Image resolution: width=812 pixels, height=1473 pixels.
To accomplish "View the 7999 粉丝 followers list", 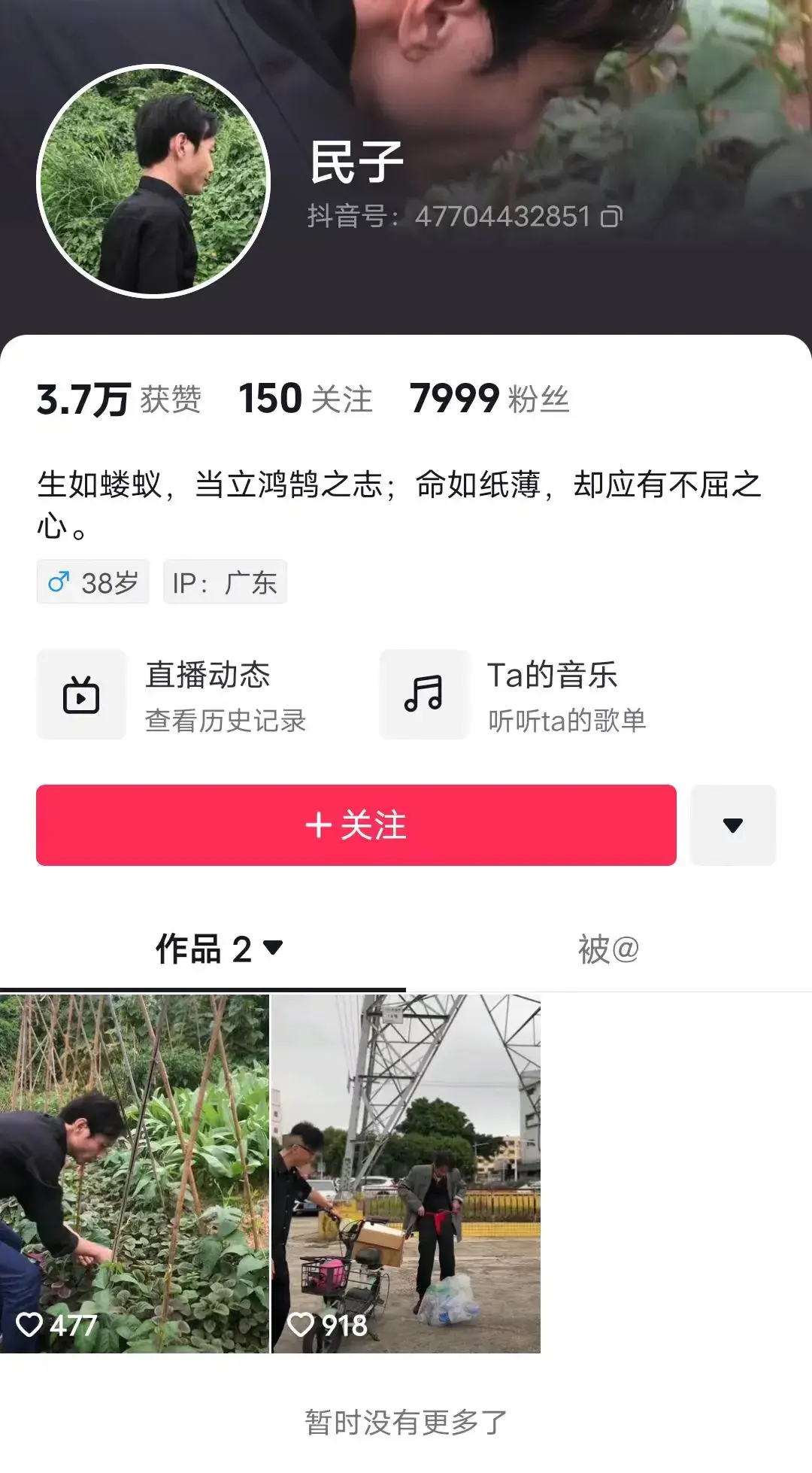I will 489,399.
